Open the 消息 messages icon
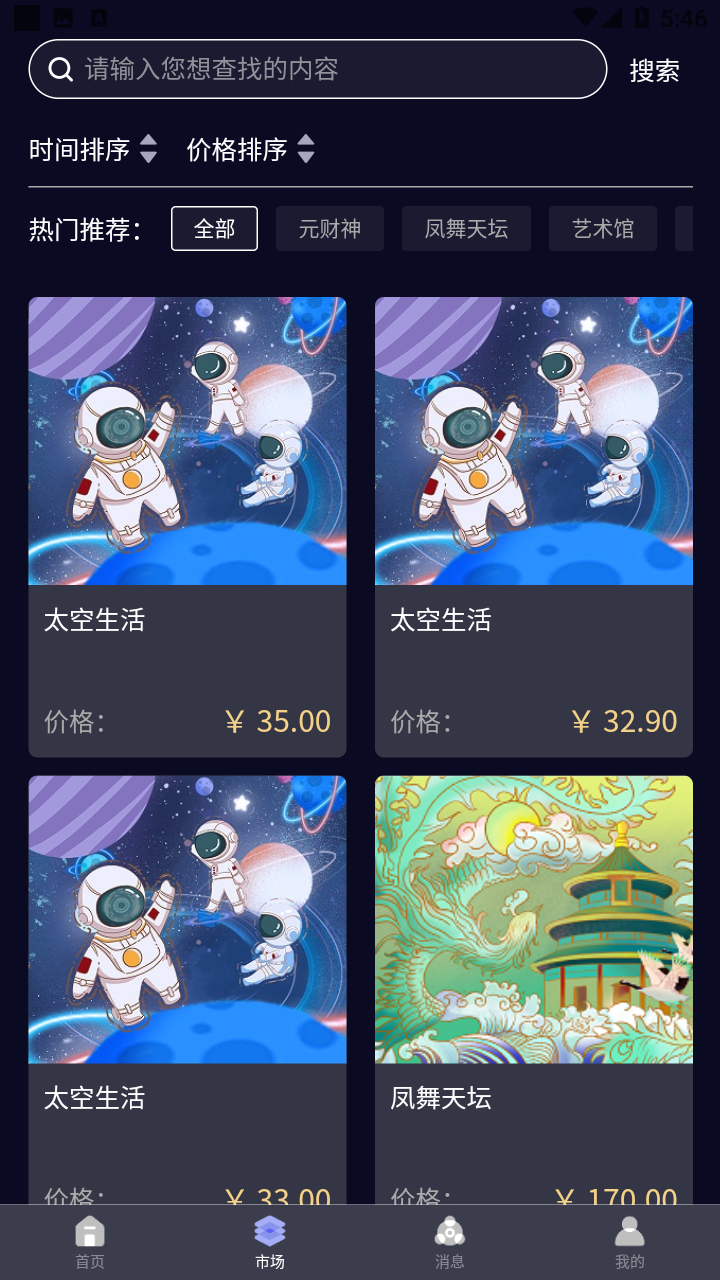This screenshot has height=1280, width=720. pos(449,1232)
